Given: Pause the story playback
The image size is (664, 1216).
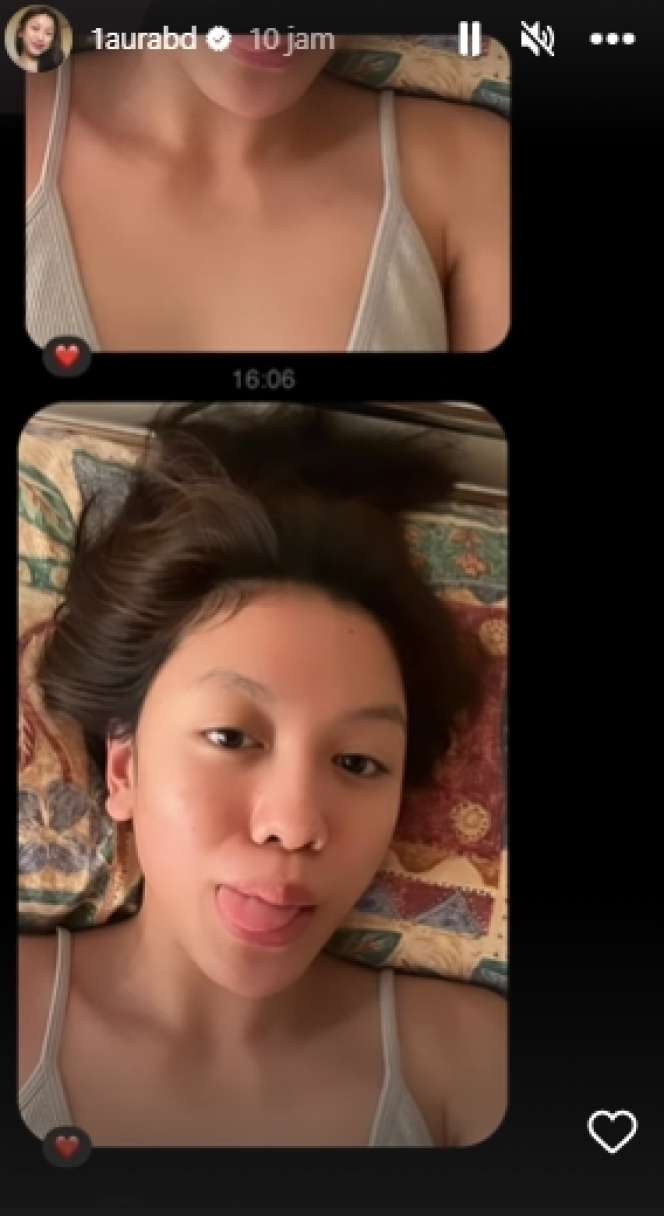Looking at the screenshot, I should click(x=469, y=39).
